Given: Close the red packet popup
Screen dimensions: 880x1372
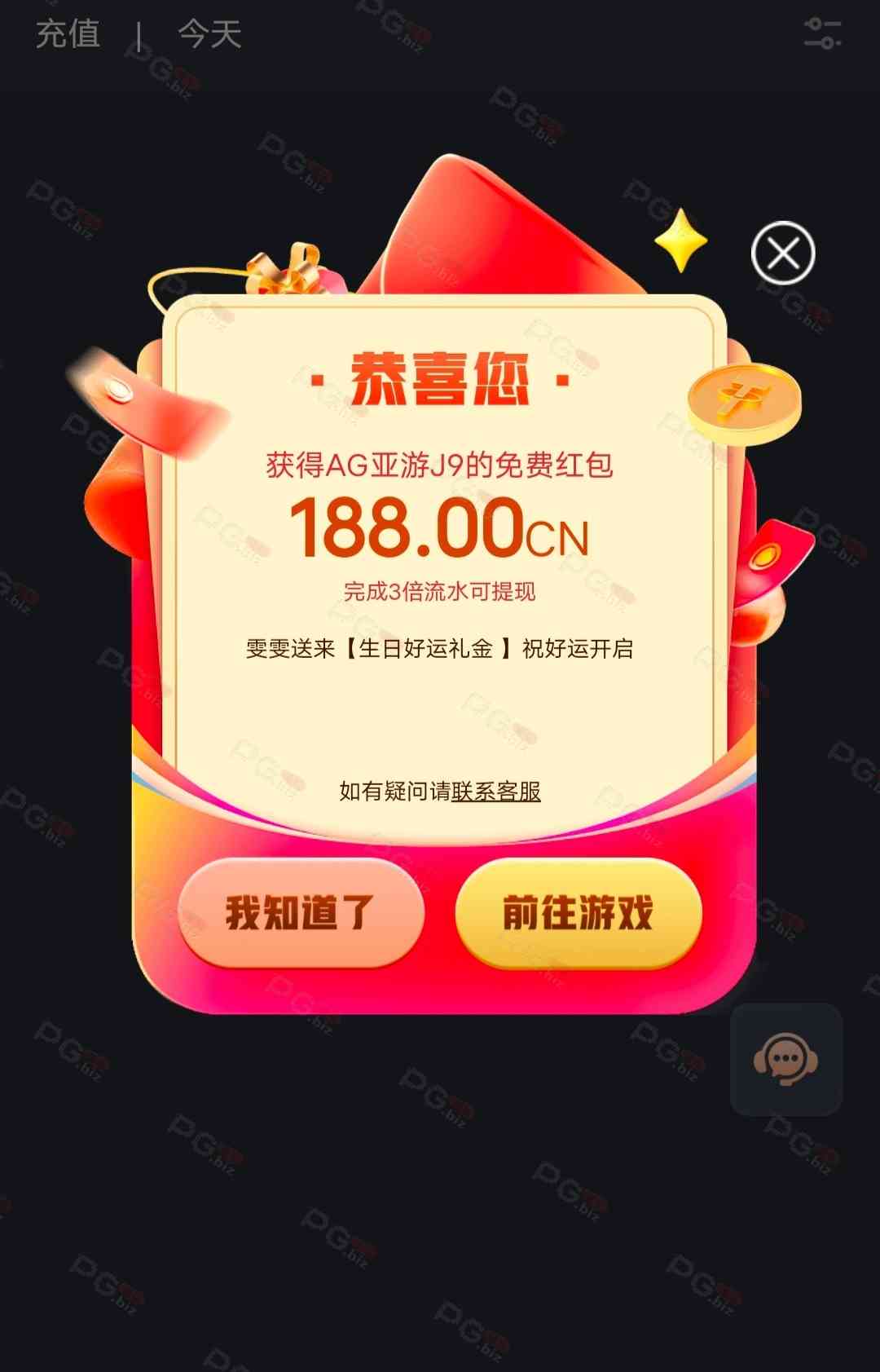Looking at the screenshot, I should click(783, 254).
